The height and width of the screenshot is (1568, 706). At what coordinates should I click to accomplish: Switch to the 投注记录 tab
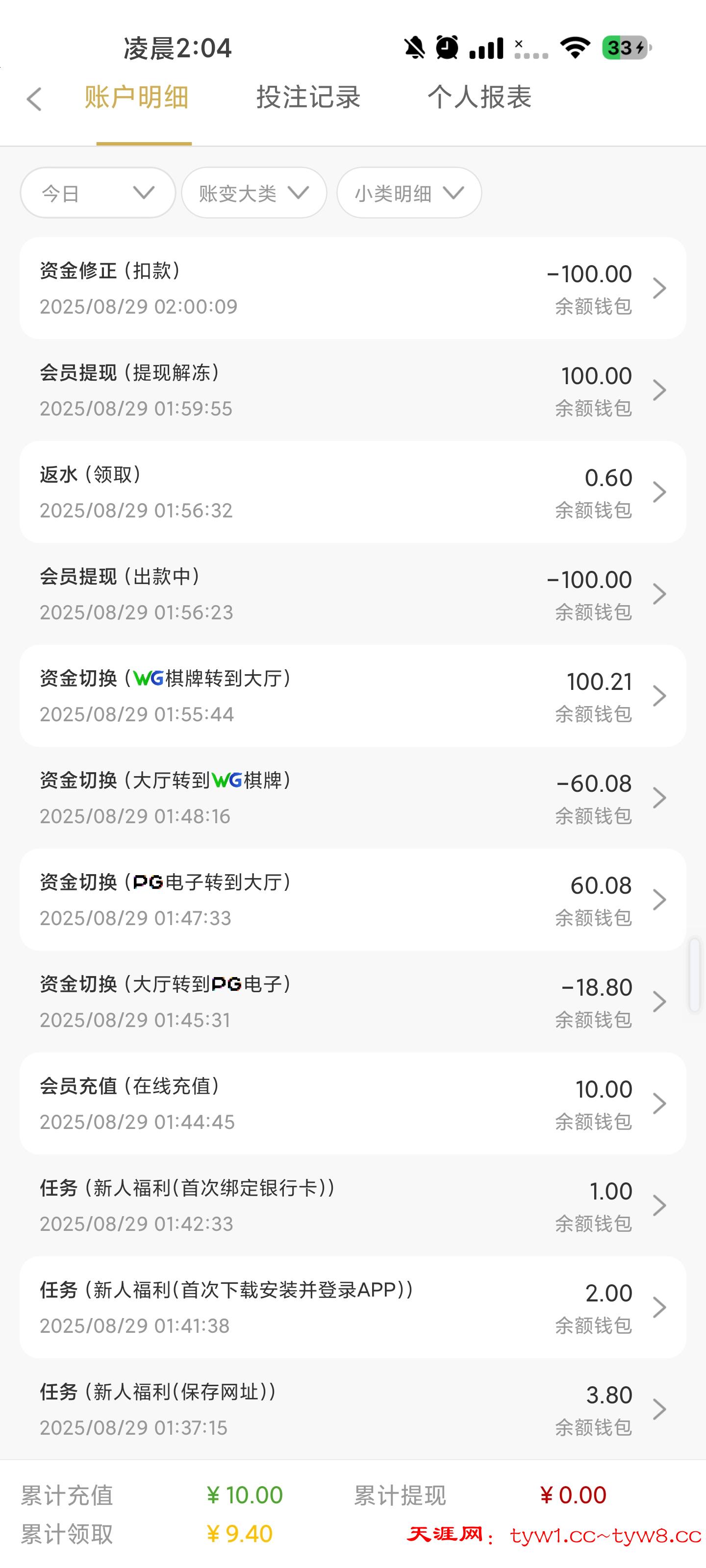tap(308, 98)
